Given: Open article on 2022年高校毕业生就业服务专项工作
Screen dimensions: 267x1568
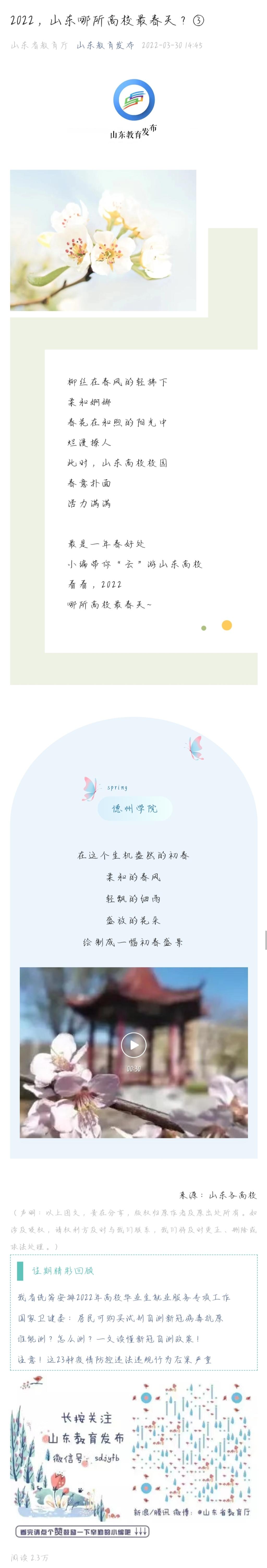Looking at the screenshot, I should (124, 1297).
